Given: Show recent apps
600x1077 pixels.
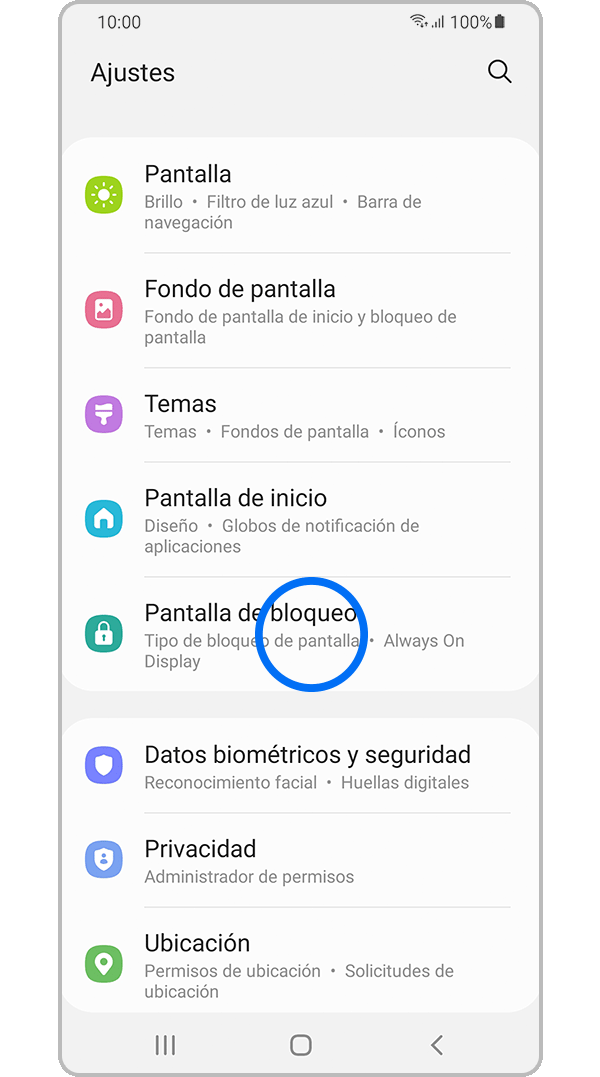Looking at the screenshot, I should (165, 1045).
